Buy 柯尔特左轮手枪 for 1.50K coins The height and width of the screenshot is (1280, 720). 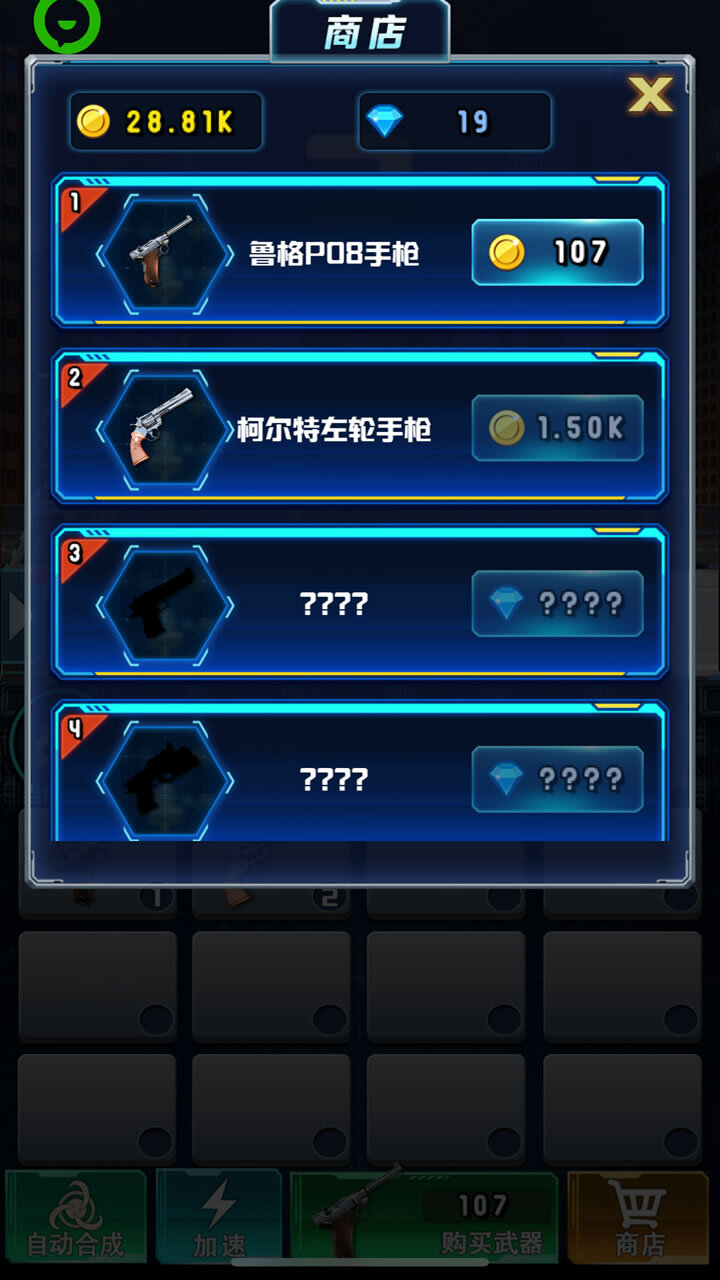(557, 428)
